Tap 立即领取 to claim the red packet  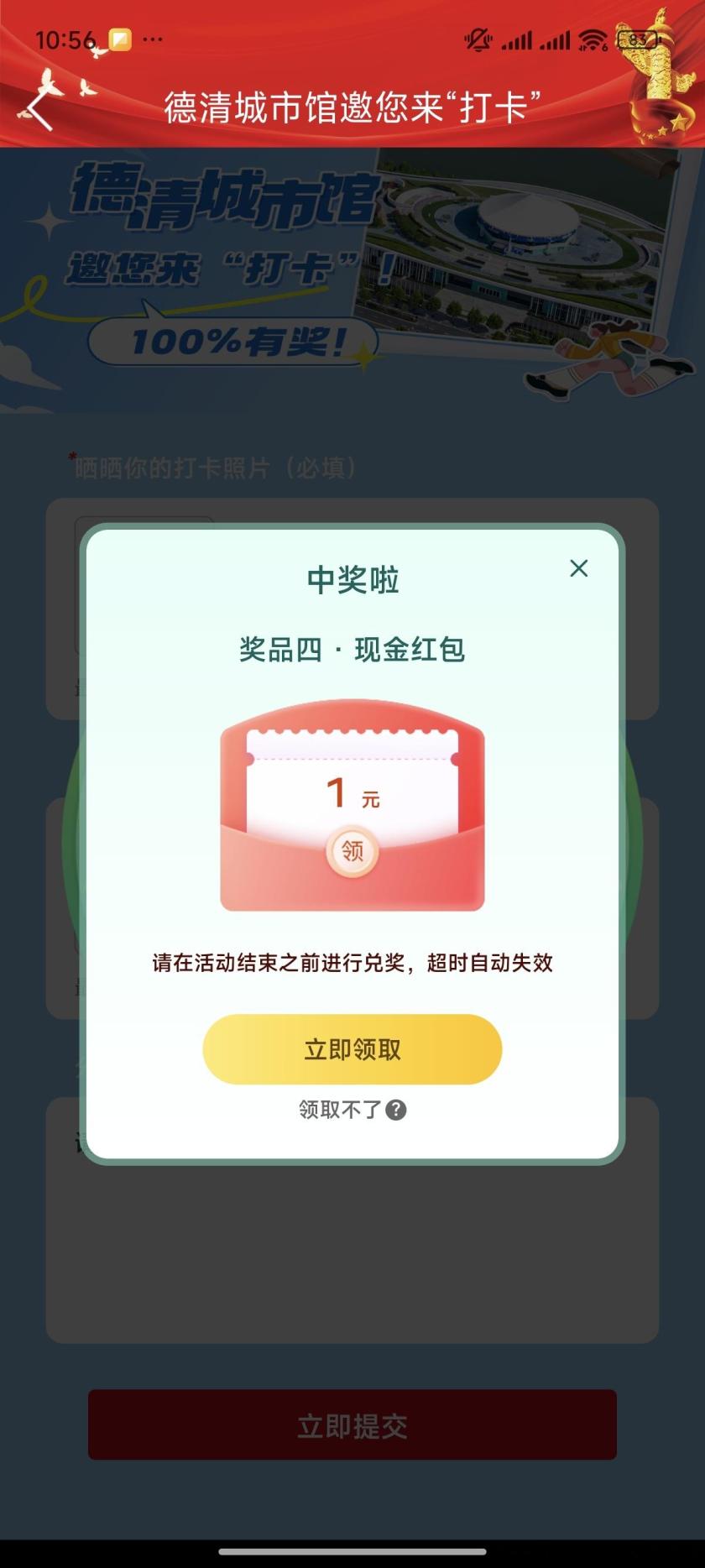click(x=352, y=1049)
